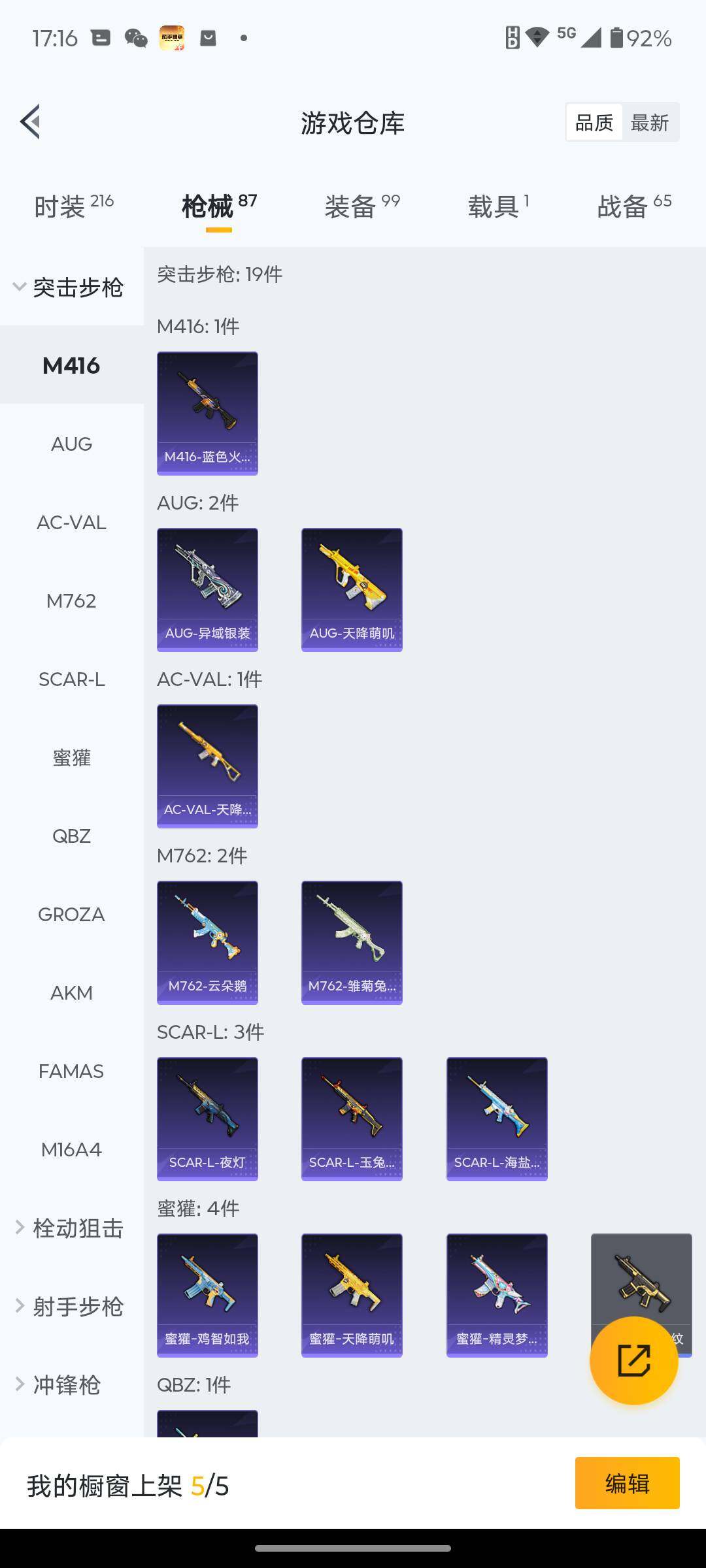Jump to the GROZA section
This screenshot has height=1568, width=706.
(71, 915)
